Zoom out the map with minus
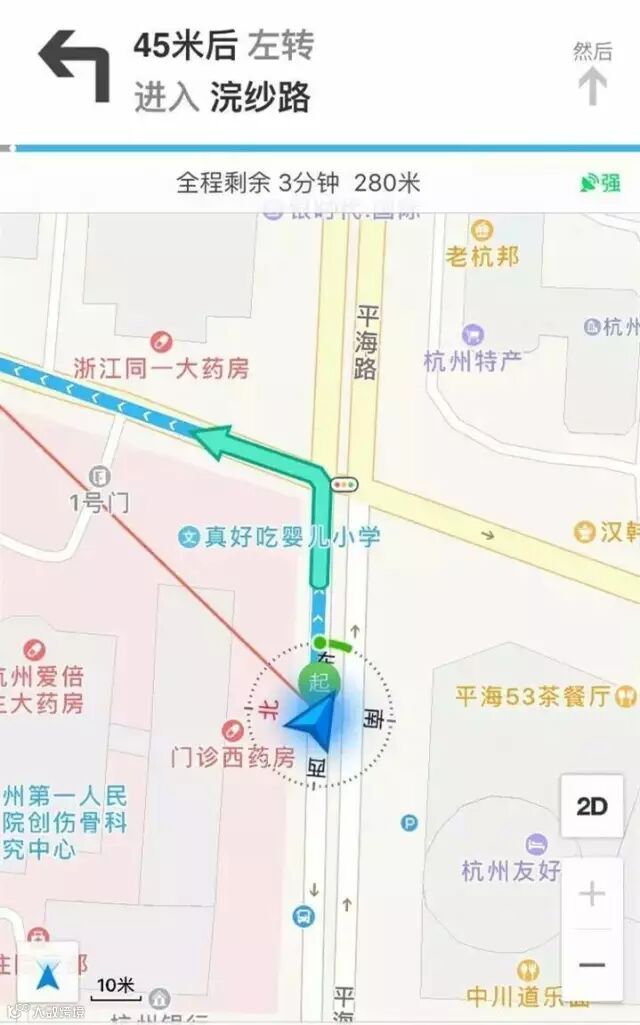 (592, 965)
